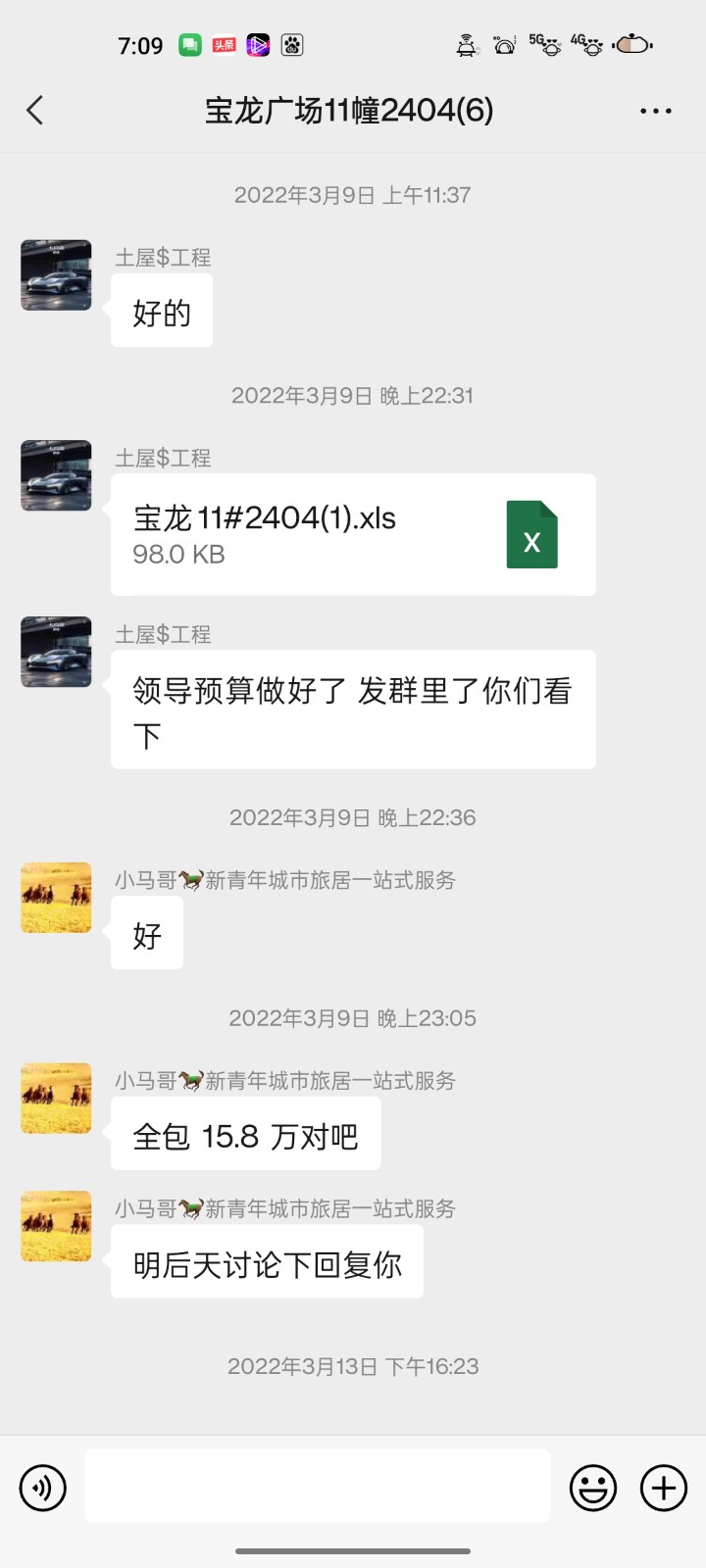Open the 宝龙11#2404(1).xls file

pos(353,534)
